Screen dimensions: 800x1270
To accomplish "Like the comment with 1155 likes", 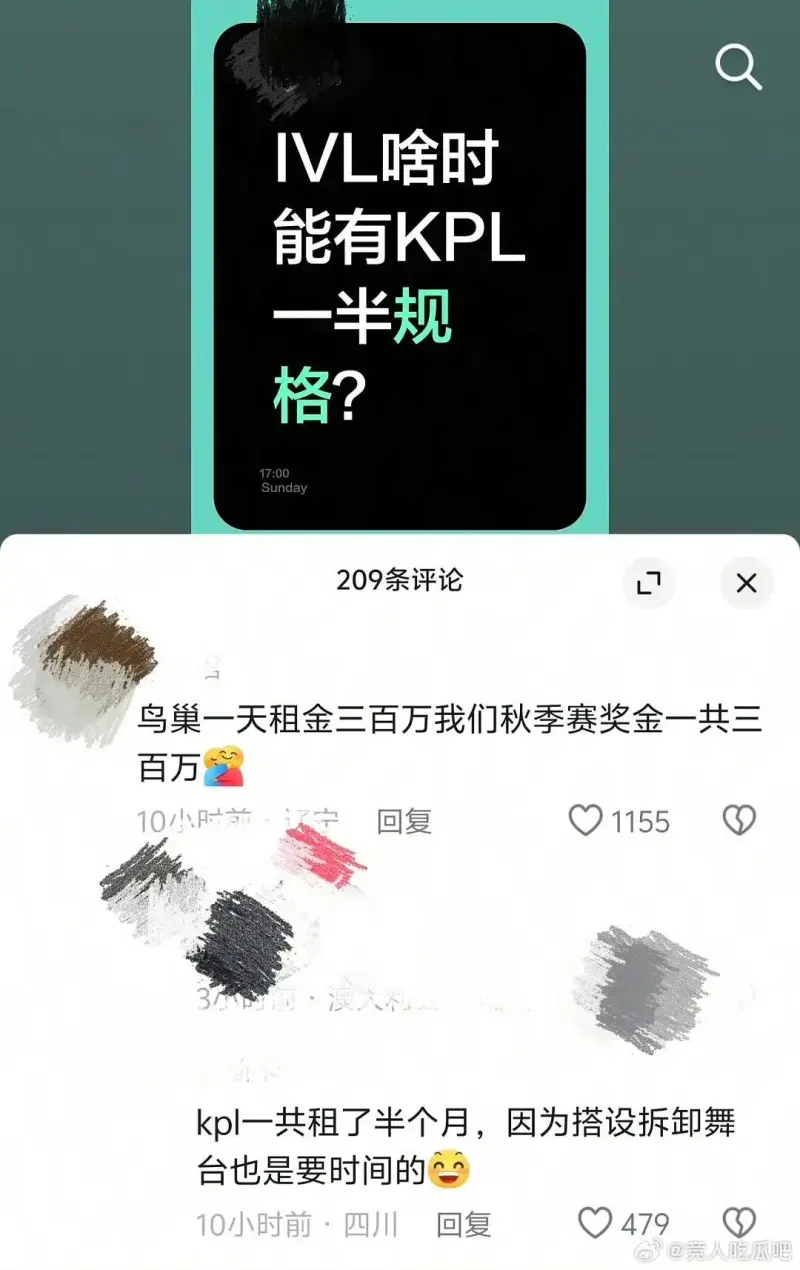I will 586,822.
